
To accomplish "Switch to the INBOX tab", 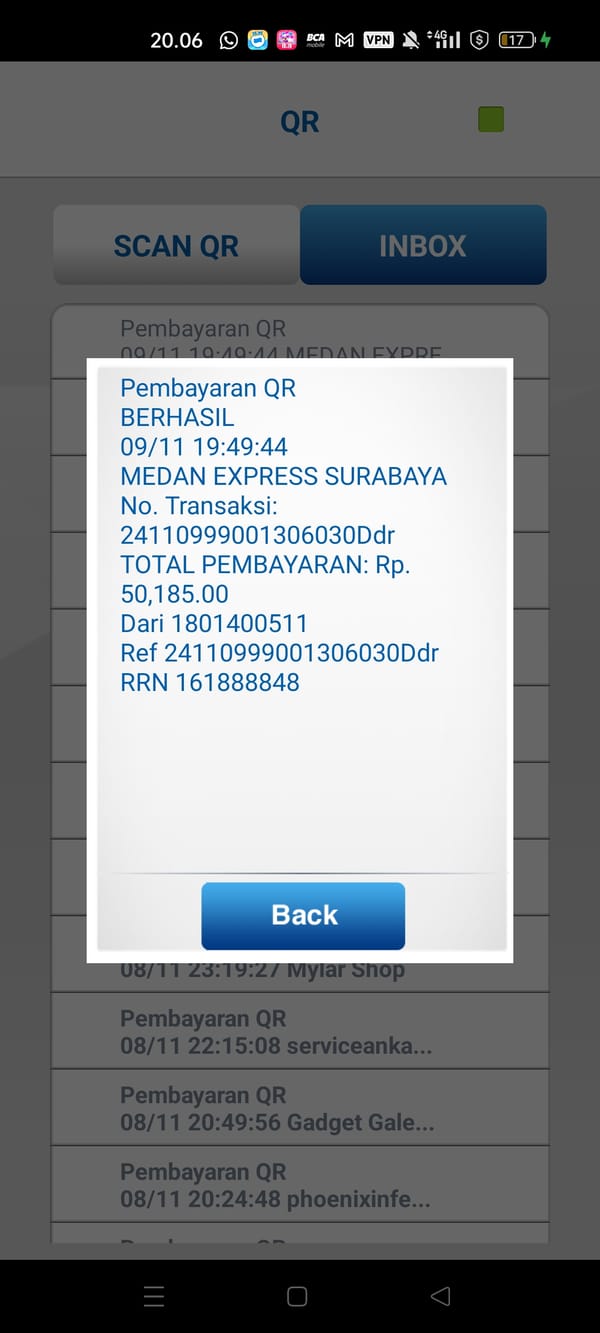I will pyautogui.click(x=423, y=245).
